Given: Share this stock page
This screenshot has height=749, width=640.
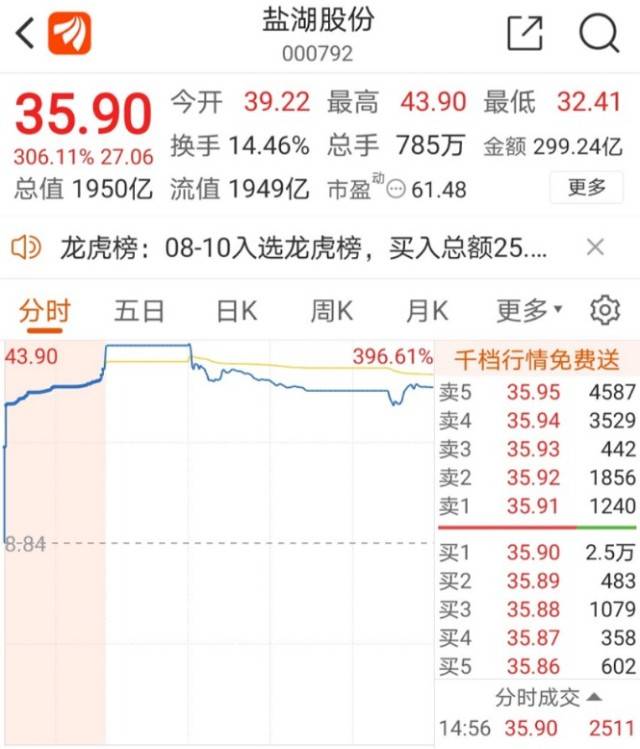Looking at the screenshot, I should pos(525,33).
